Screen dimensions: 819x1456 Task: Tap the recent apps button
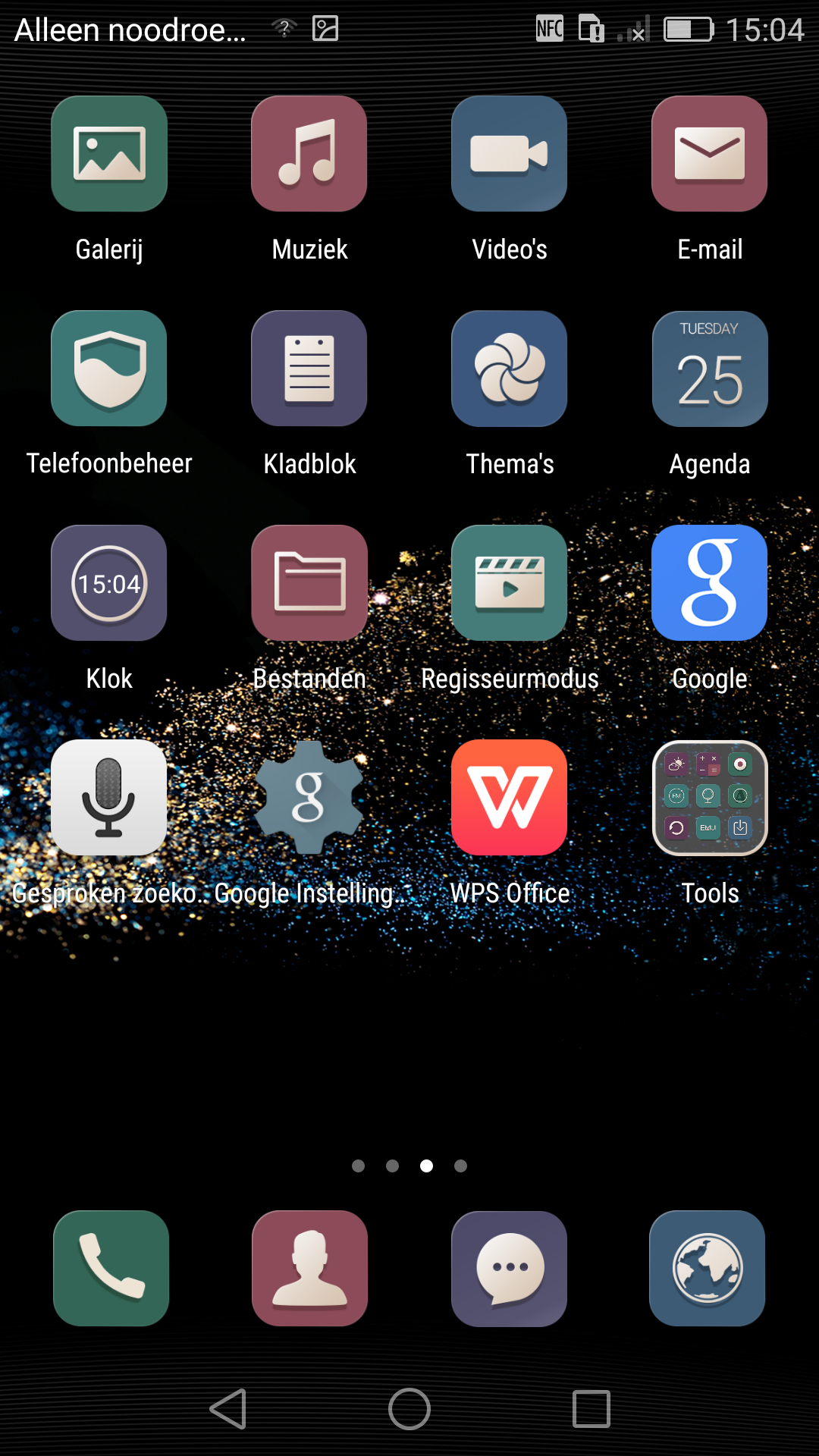click(x=591, y=1409)
